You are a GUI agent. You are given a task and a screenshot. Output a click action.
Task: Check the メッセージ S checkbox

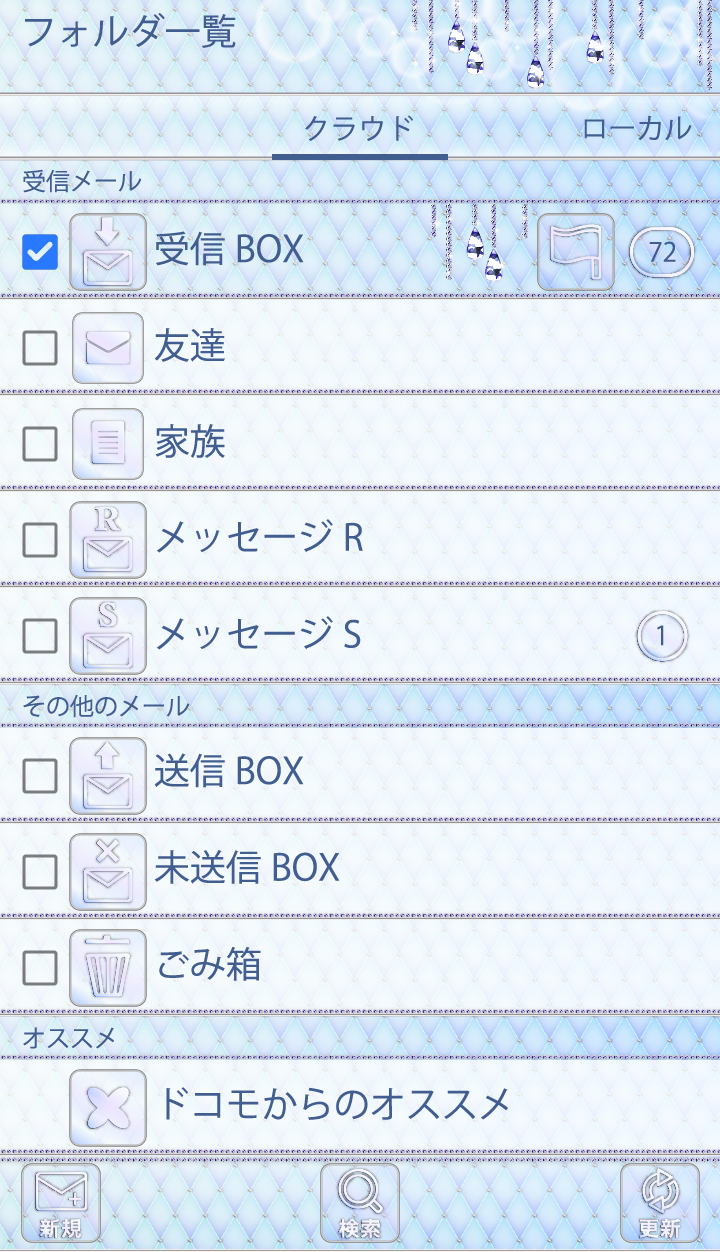click(x=40, y=636)
